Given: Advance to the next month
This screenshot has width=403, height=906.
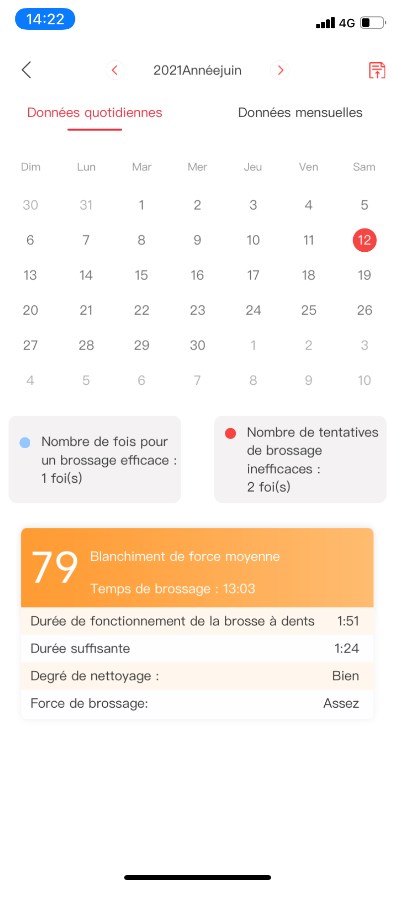Looking at the screenshot, I should [x=280, y=70].
